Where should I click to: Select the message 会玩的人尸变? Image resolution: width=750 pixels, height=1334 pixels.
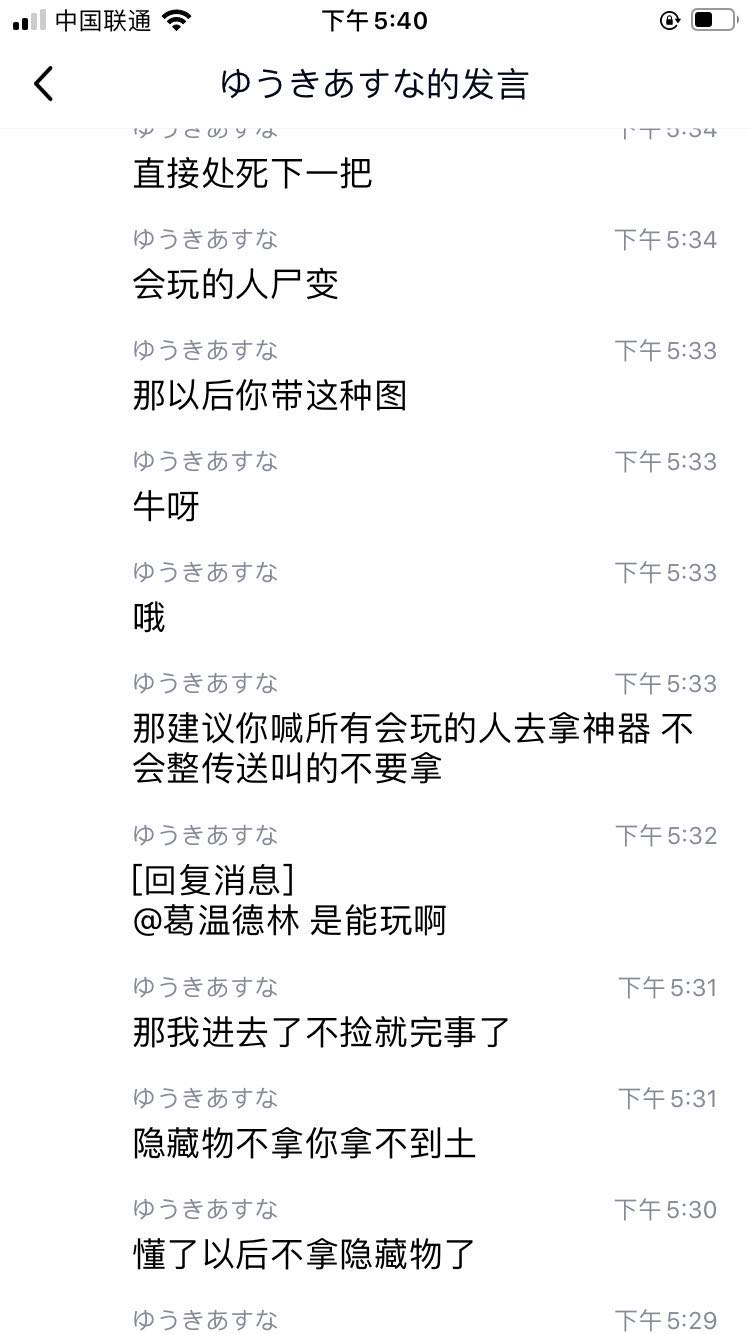pyautogui.click(x=236, y=285)
